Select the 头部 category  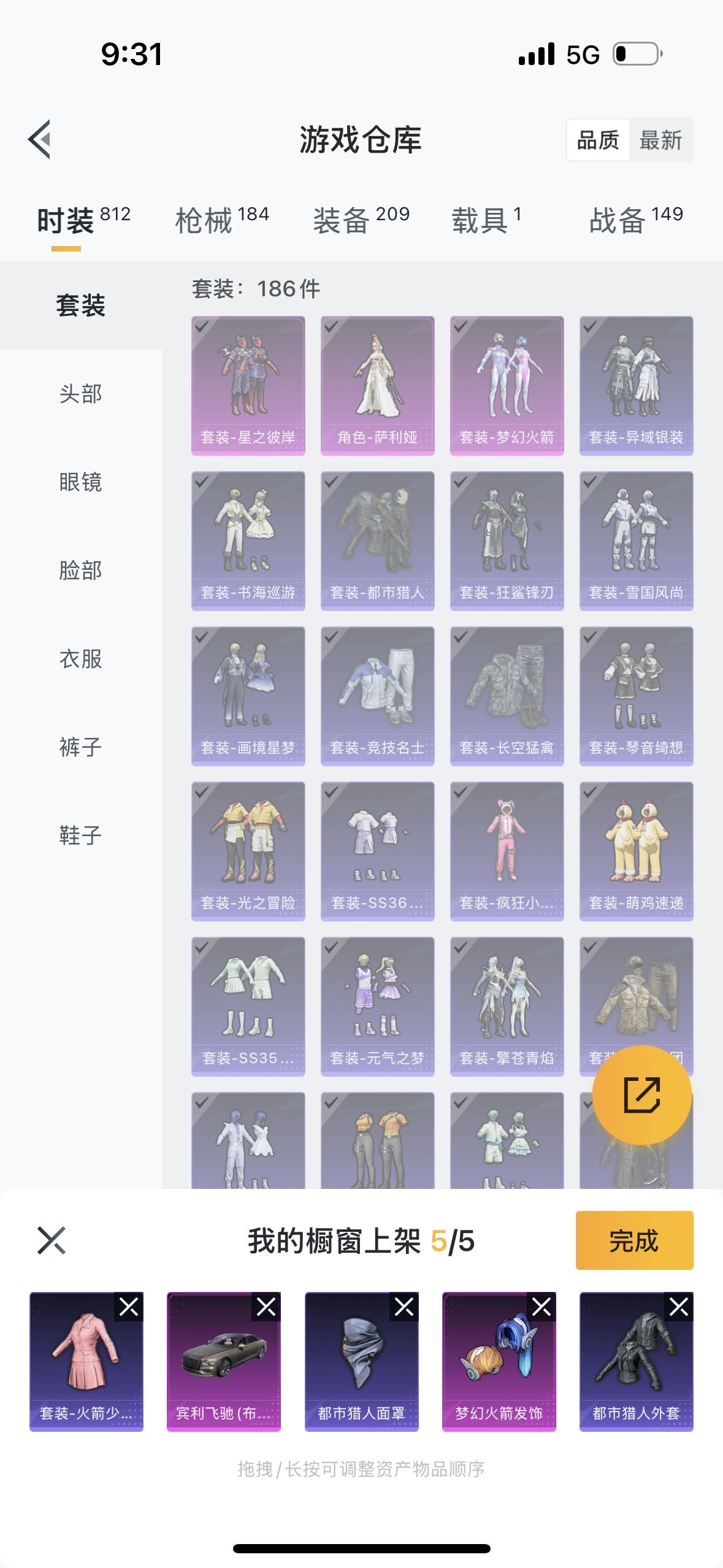tap(80, 394)
